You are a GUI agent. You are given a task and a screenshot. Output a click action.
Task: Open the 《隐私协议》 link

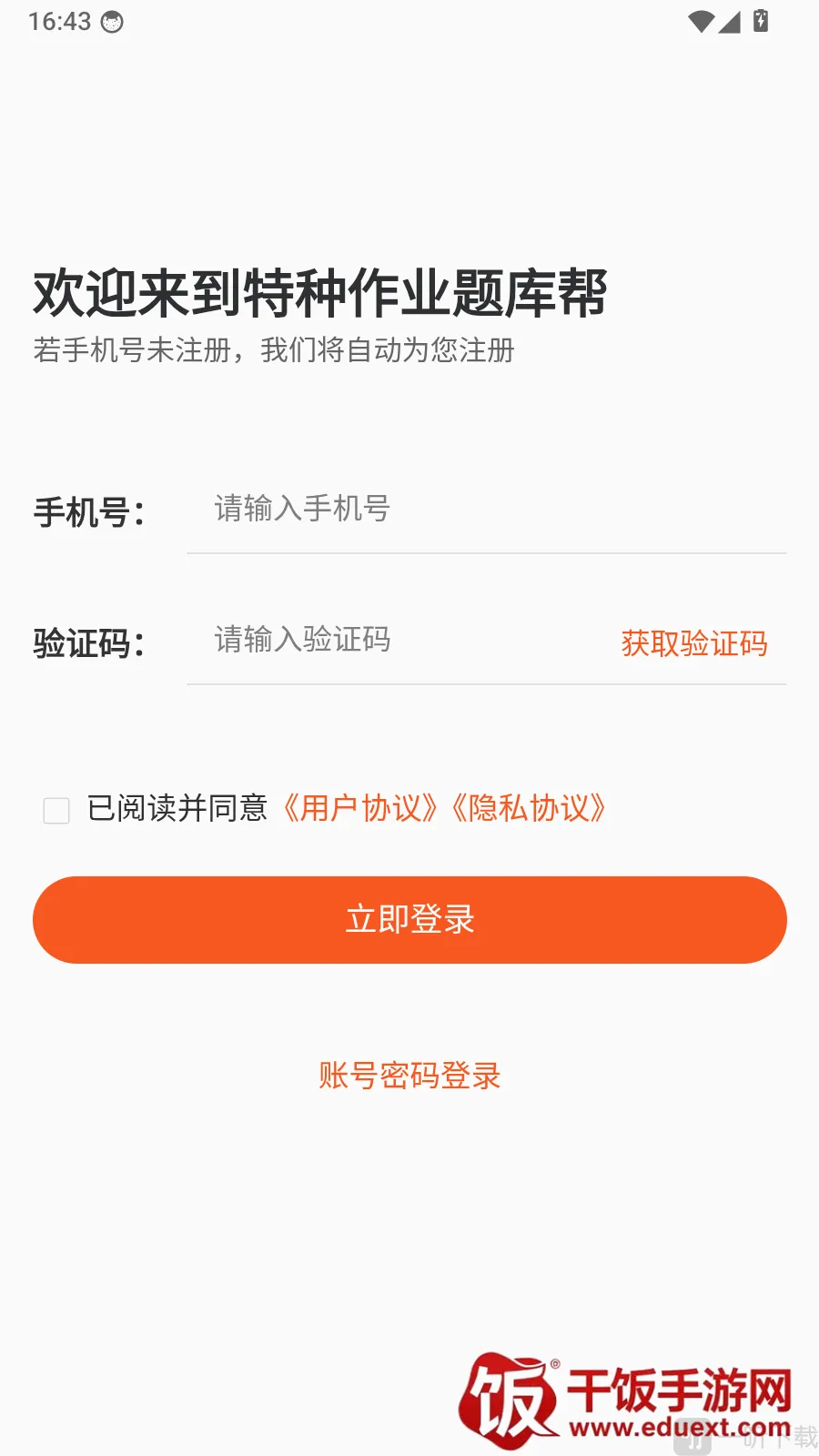pos(529,808)
